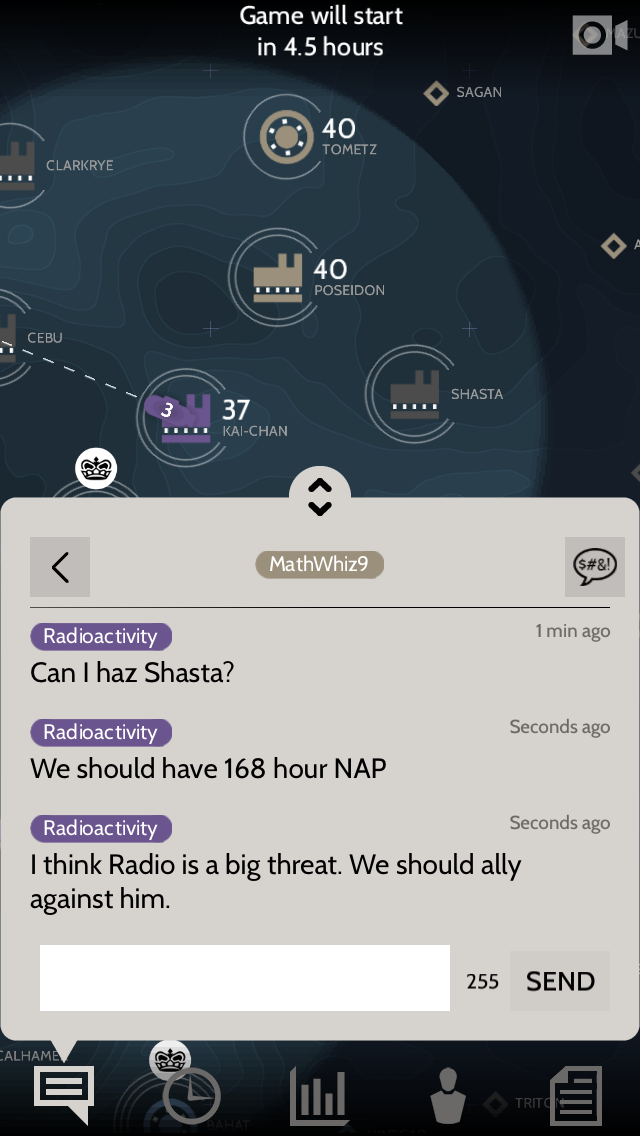Go back from the MathWhiz9 chat
The width and height of the screenshot is (640, 1136).
[x=60, y=567]
